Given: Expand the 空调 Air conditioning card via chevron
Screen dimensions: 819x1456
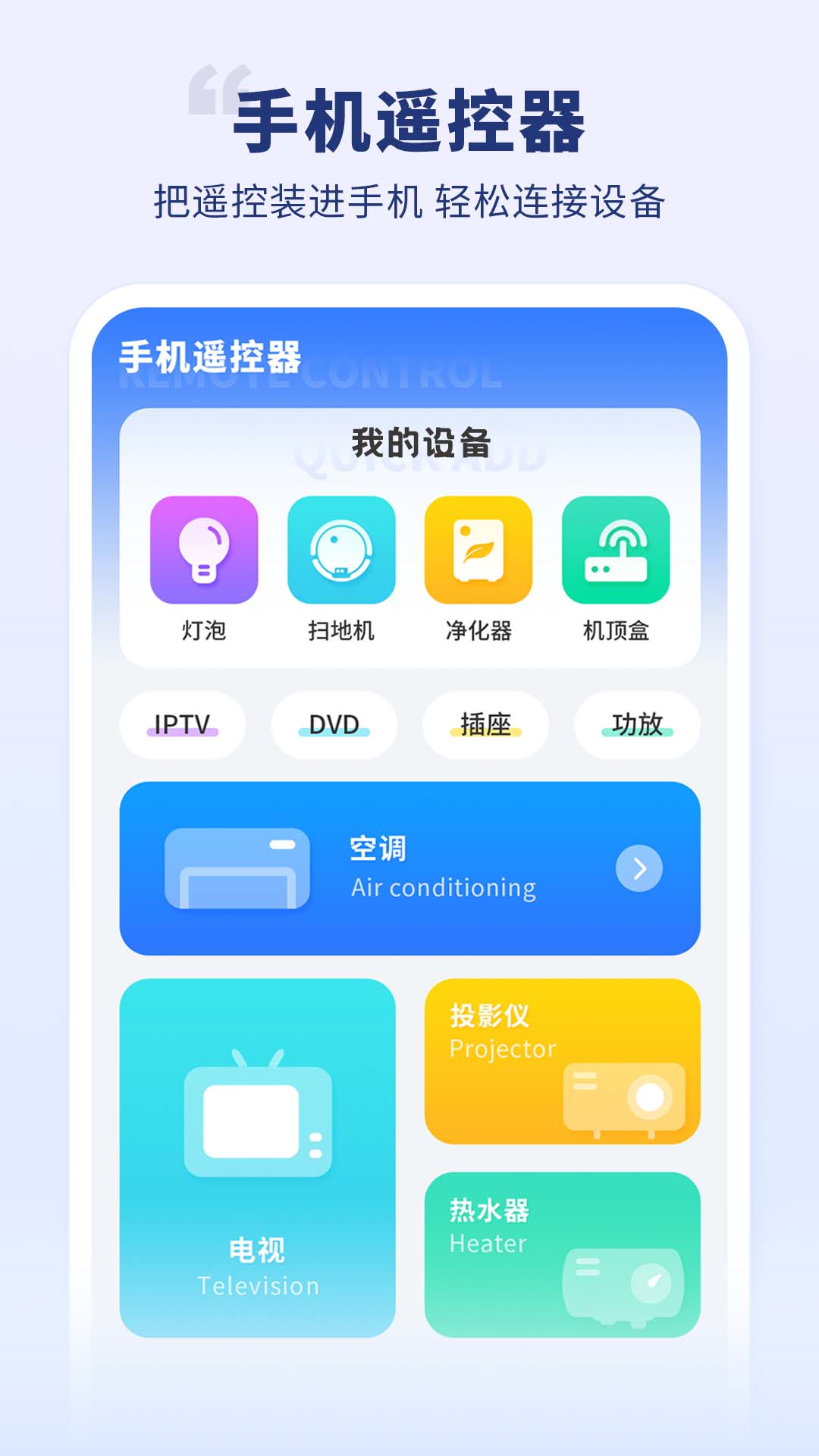Looking at the screenshot, I should (639, 869).
